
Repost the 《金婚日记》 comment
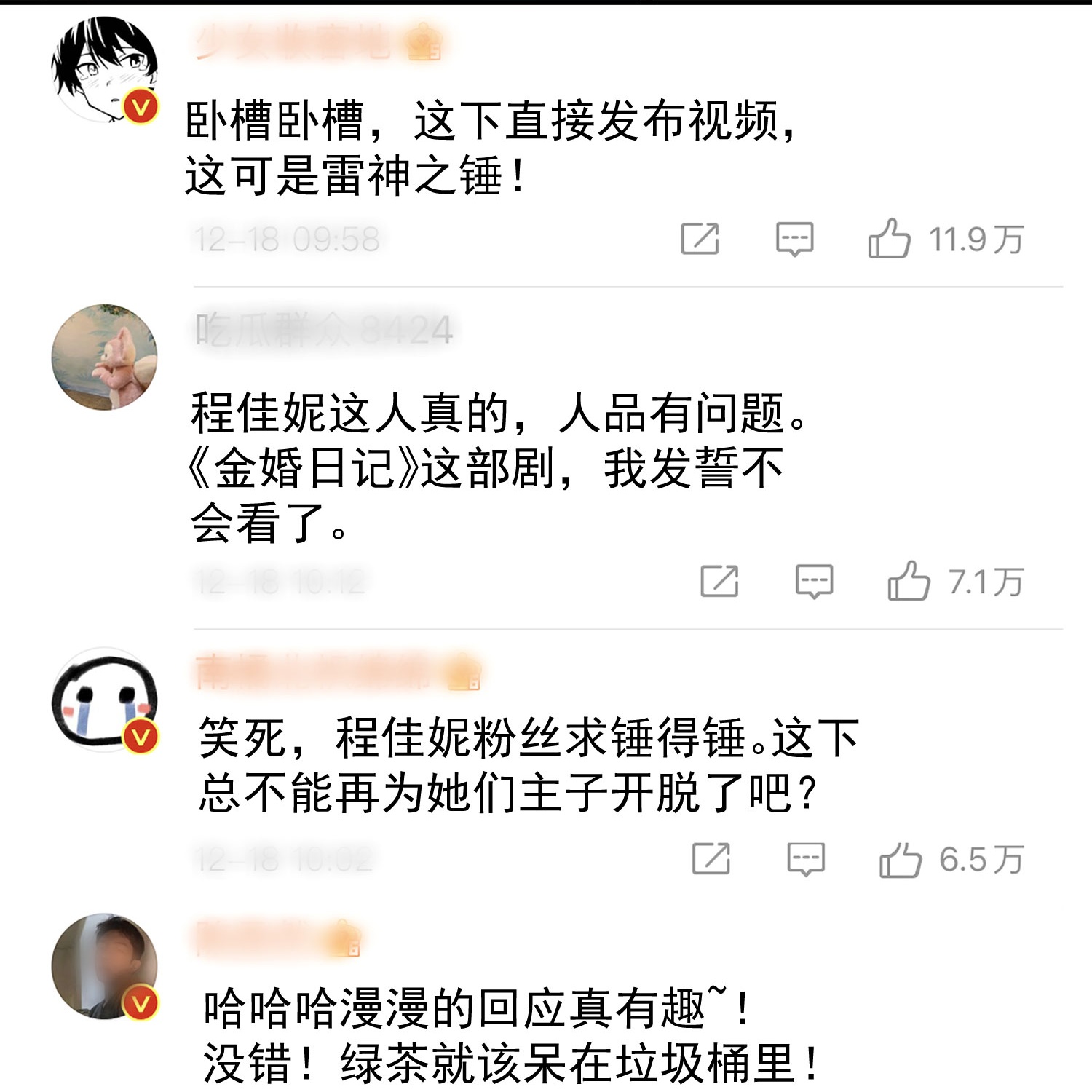pyautogui.click(x=719, y=582)
